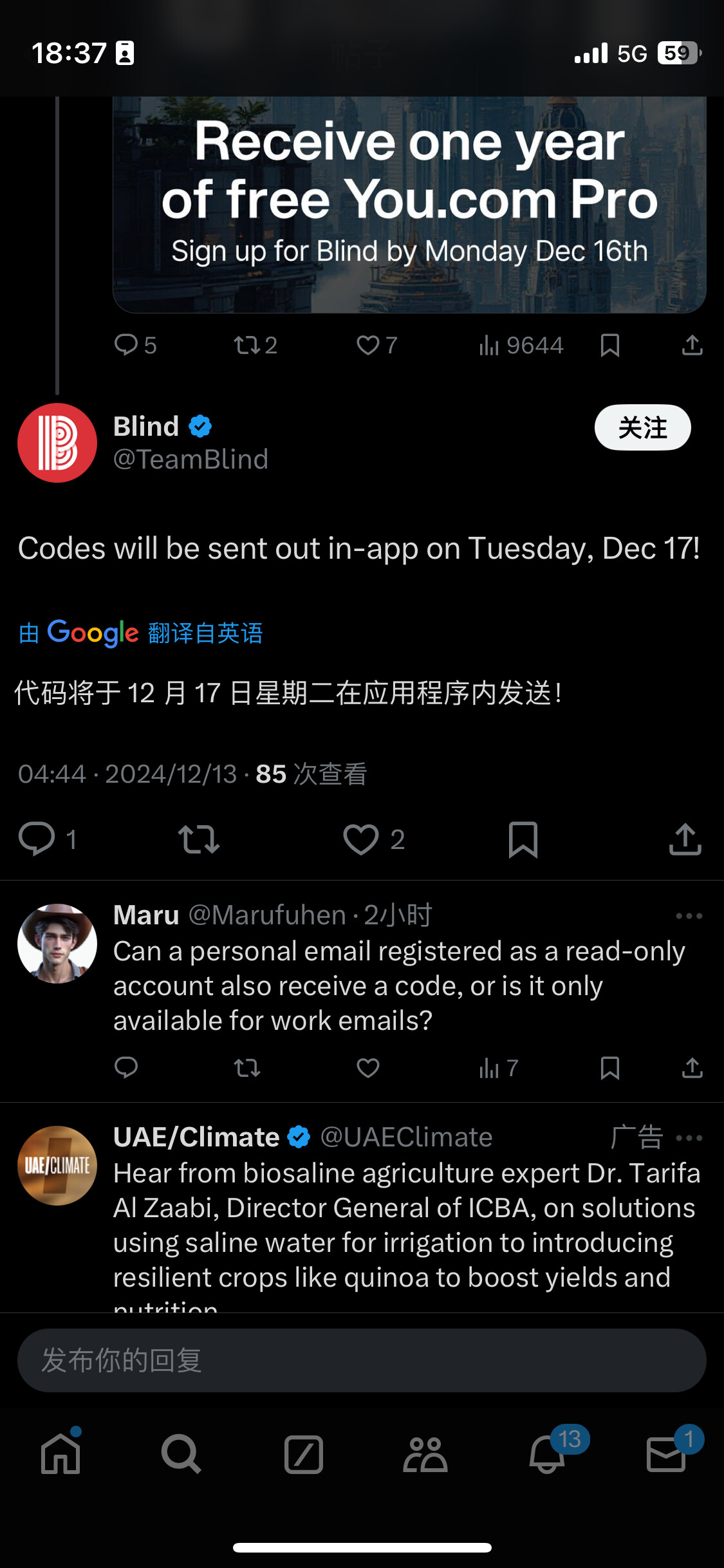Screen dimensions: 724x1568
Task: Share Blind's Dec 17 codes tweet
Action: (685, 839)
